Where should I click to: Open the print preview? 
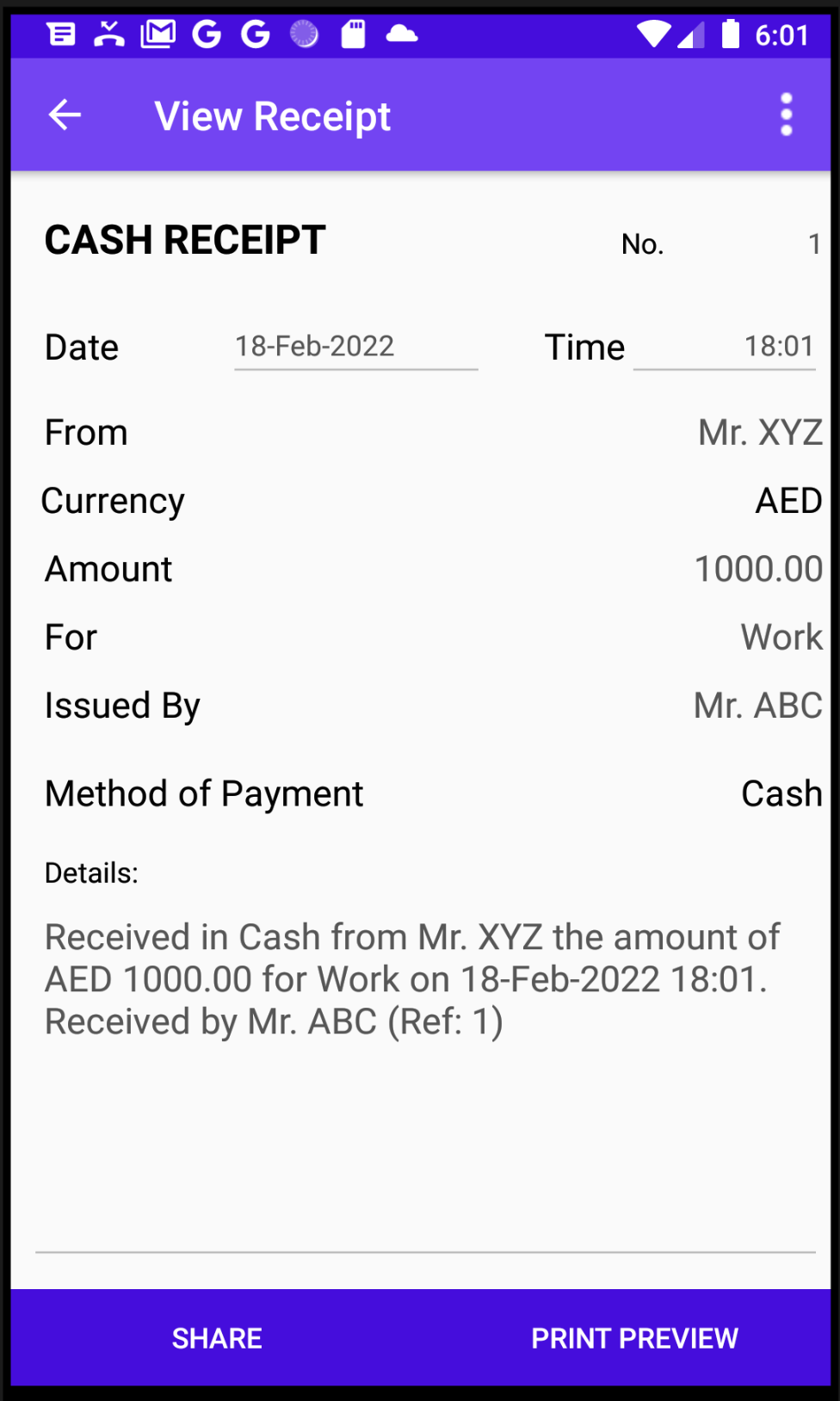click(x=634, y=1338)
